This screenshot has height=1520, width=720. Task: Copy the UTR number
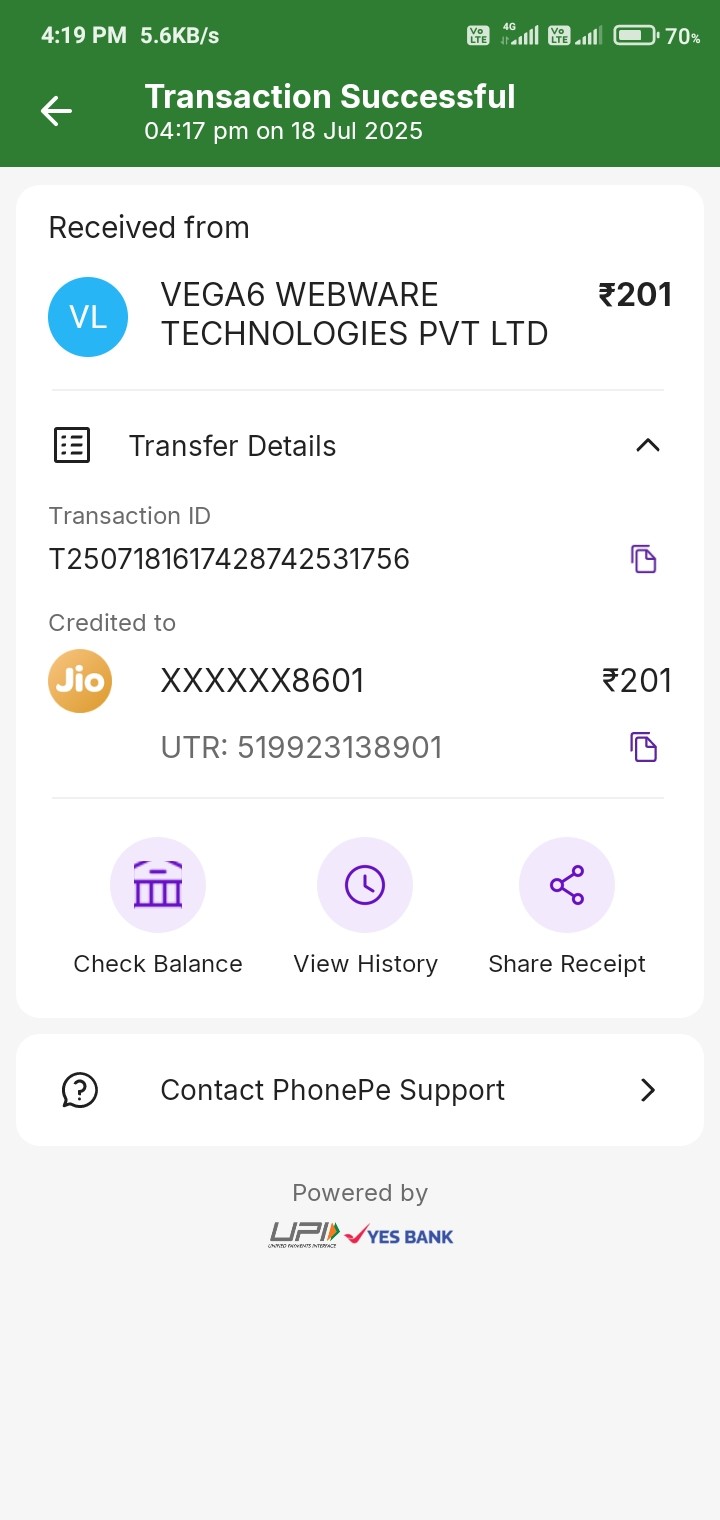click(x=643, y=747)
